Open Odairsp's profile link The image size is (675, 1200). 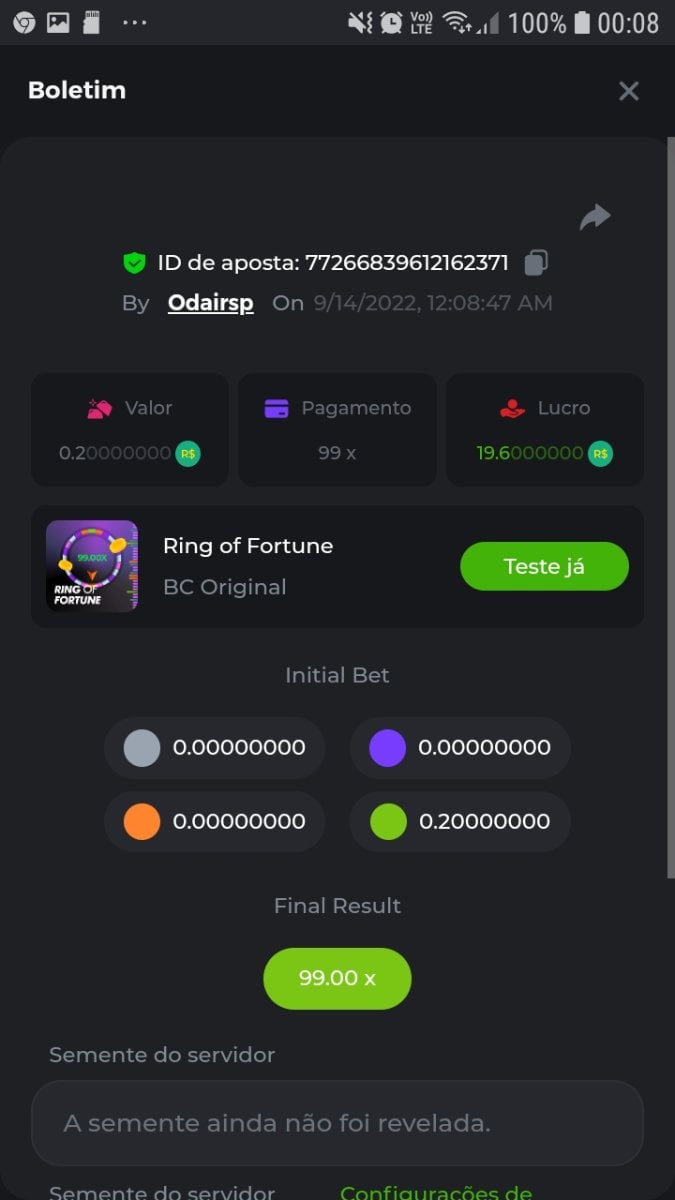210,303
